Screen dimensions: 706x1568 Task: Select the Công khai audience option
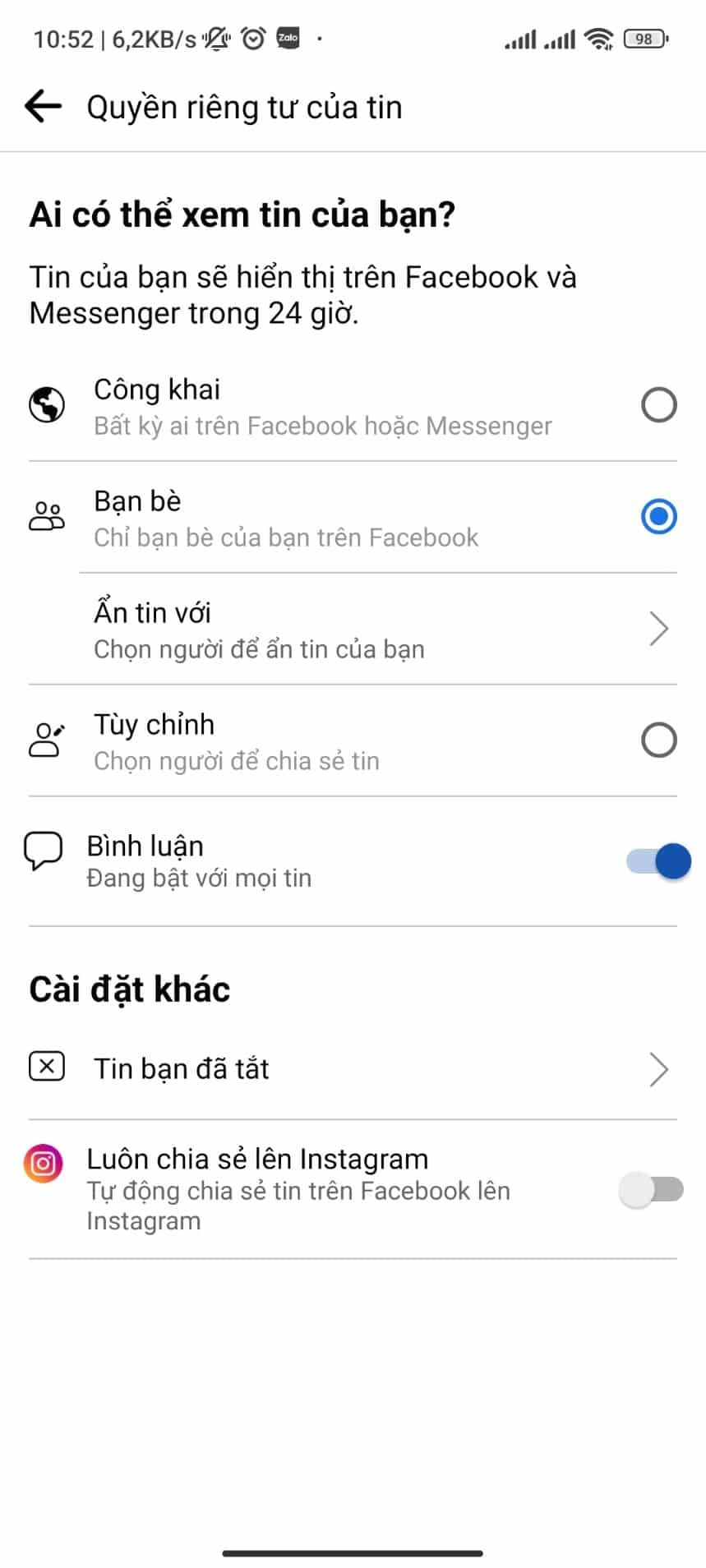658,405
